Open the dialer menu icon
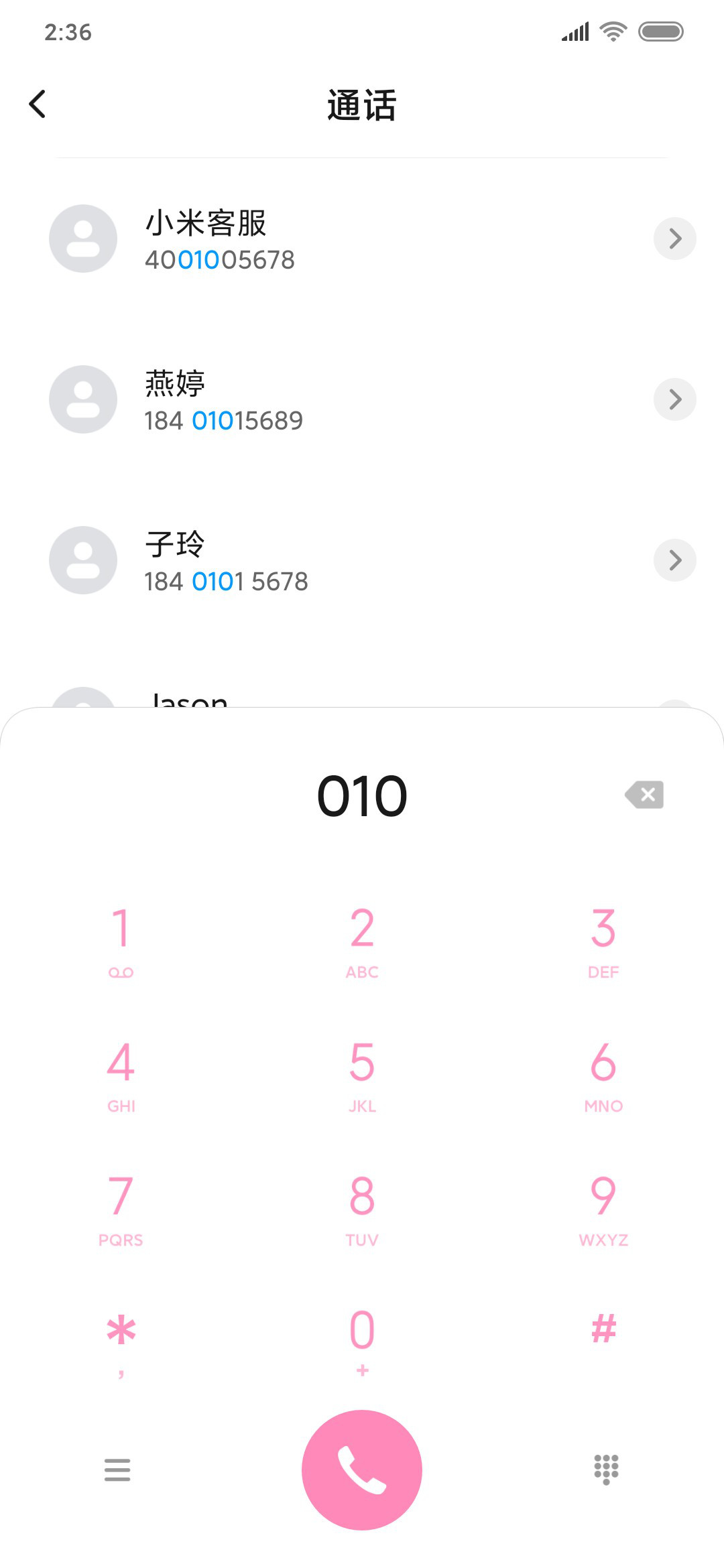Screen dimensions: 724x1568 click(117, 1469)
